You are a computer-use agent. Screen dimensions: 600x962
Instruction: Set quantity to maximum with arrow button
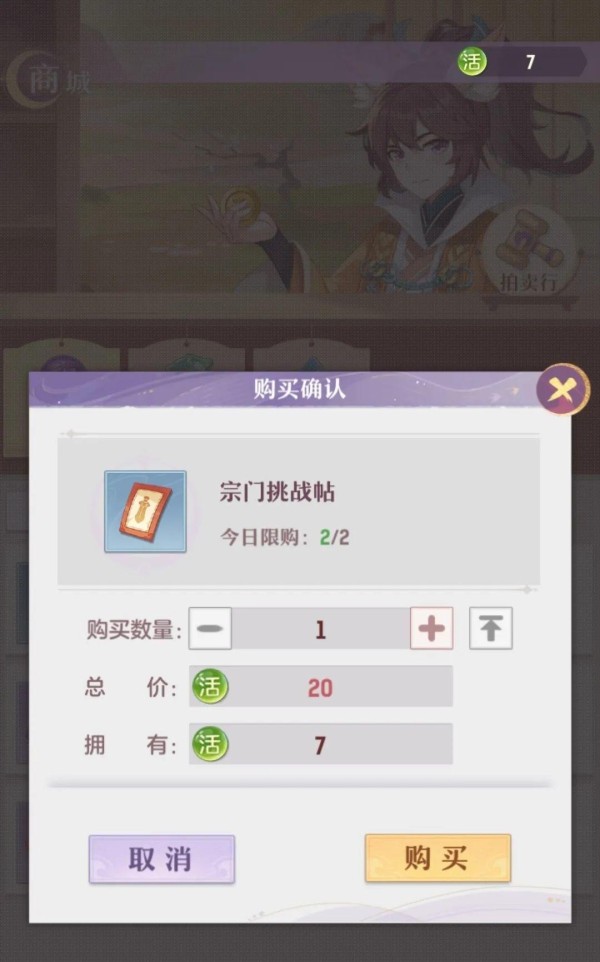(491, 628)
